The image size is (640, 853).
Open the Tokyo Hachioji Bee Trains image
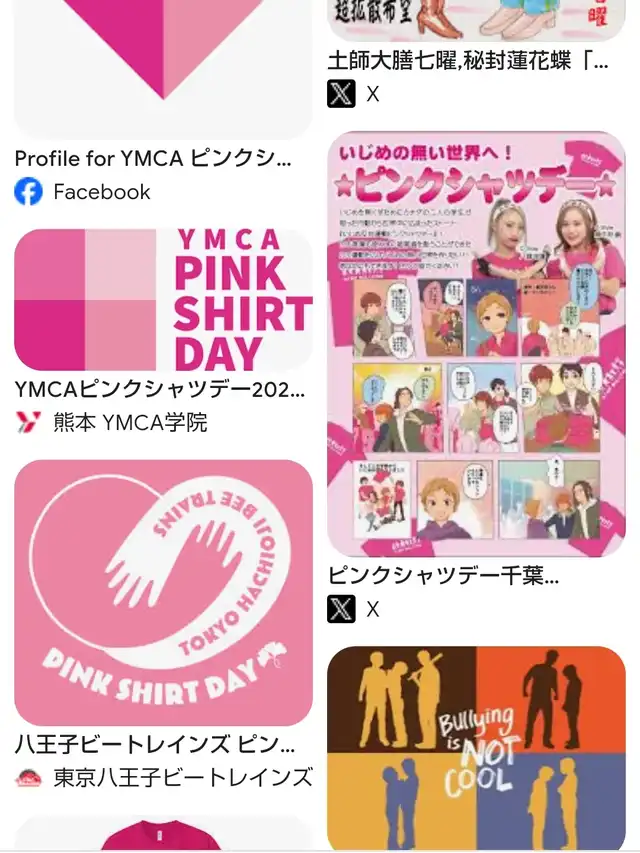163,592
